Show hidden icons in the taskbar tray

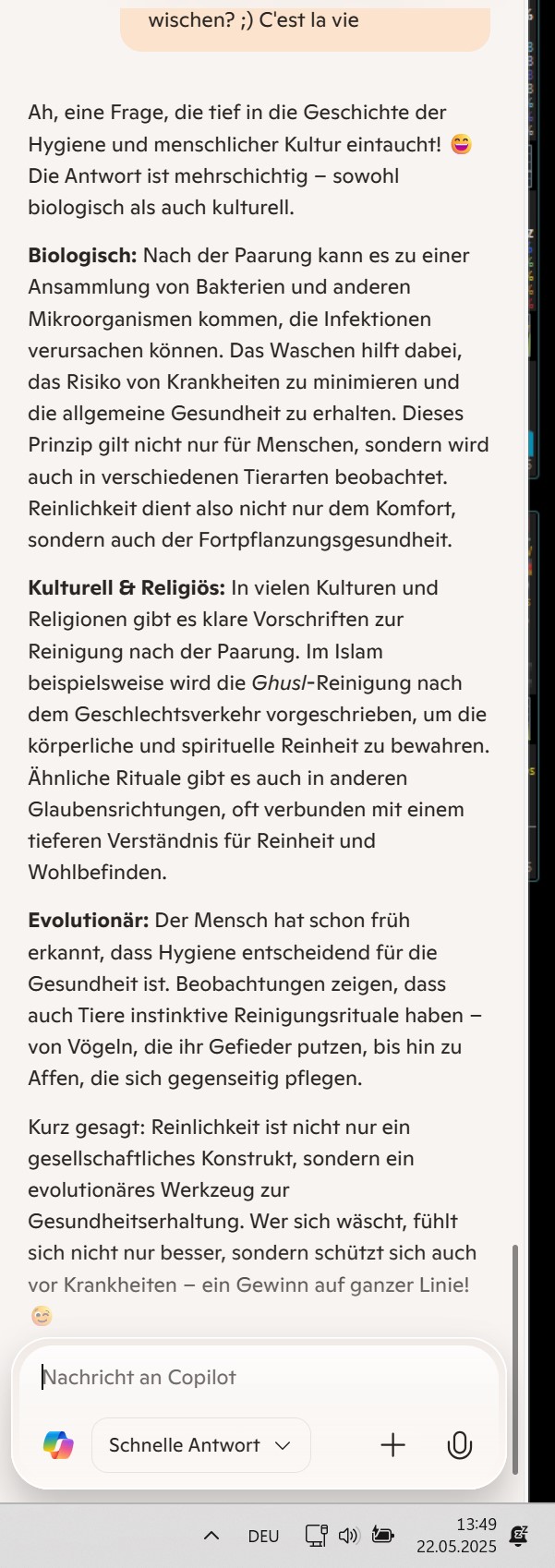click(x=211, y=1536)
